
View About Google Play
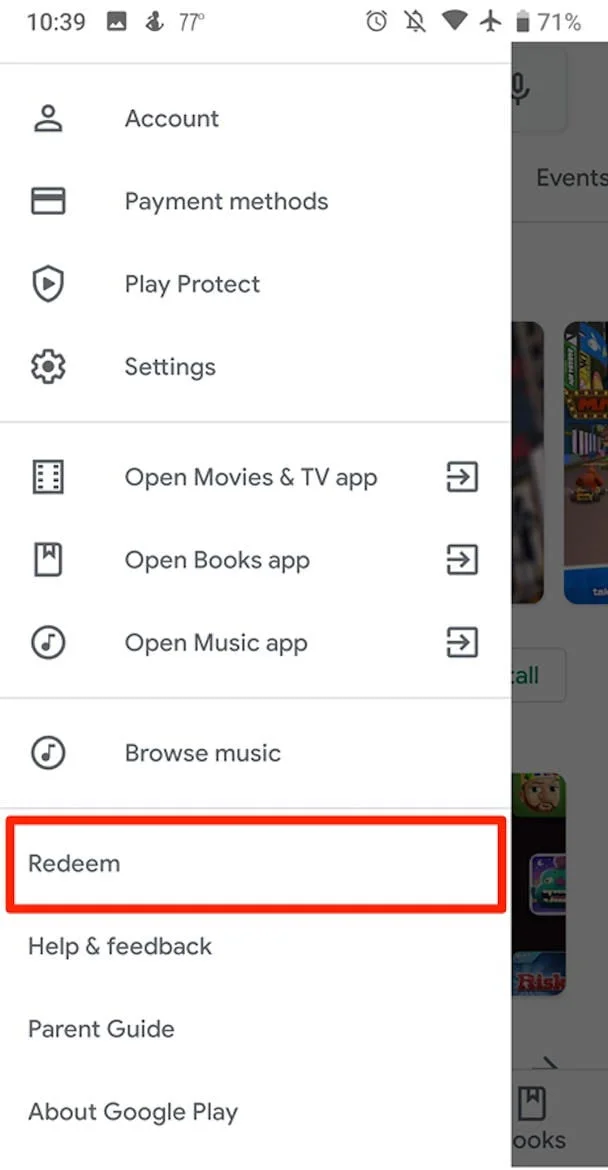click(x=133, y=1112)
